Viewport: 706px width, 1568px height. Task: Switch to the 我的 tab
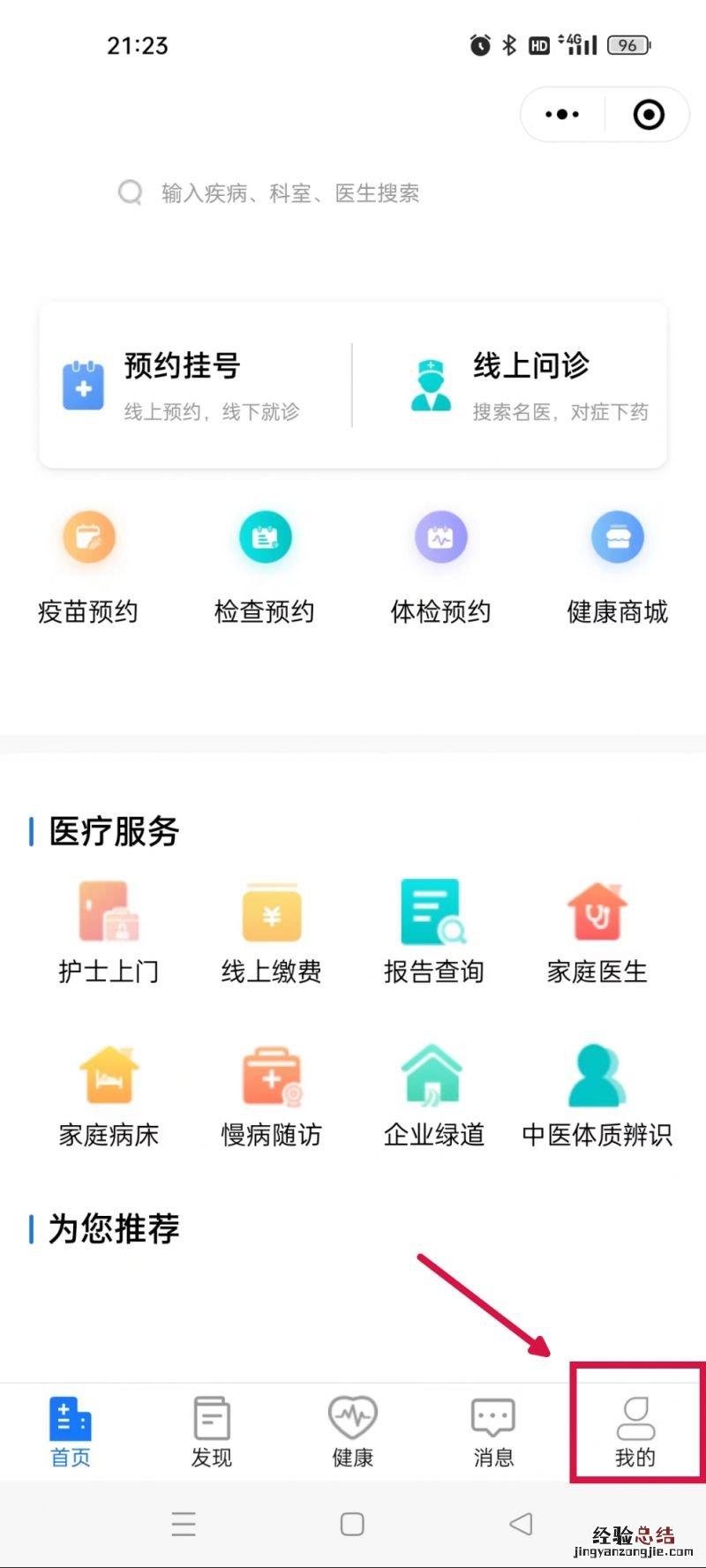[x=635, y=1431]
